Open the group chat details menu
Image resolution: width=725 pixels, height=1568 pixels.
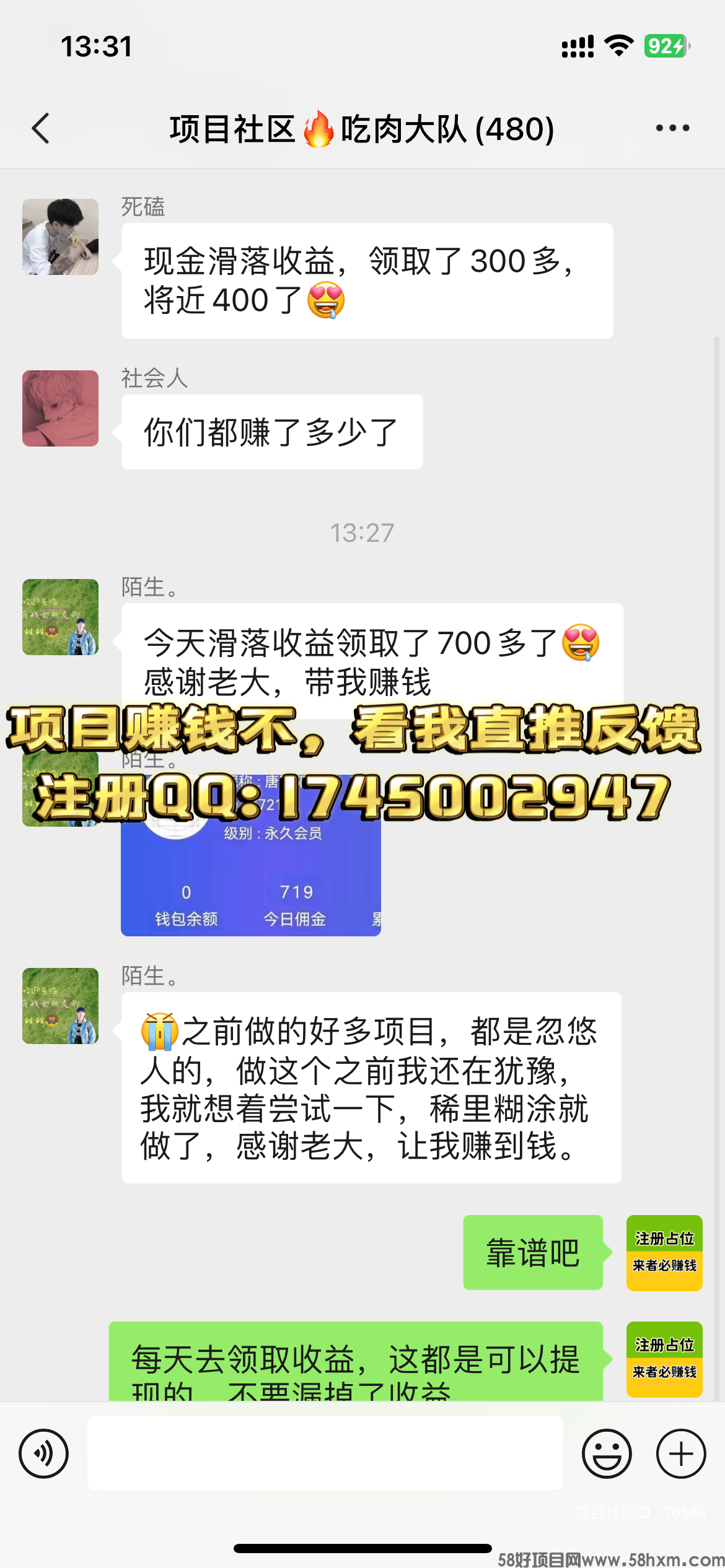(672, 128)
